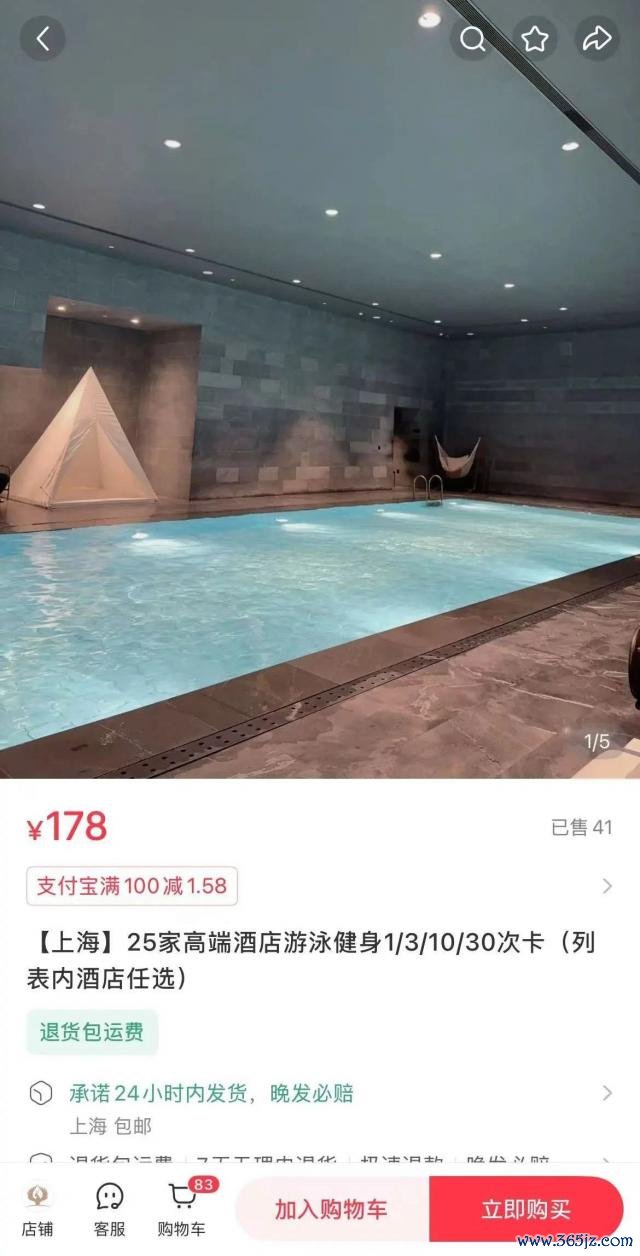Viewport: 640px width, 1256px height.
Task: Tap 立即购买 to buy now
Action: click(x=526, y=1209)
